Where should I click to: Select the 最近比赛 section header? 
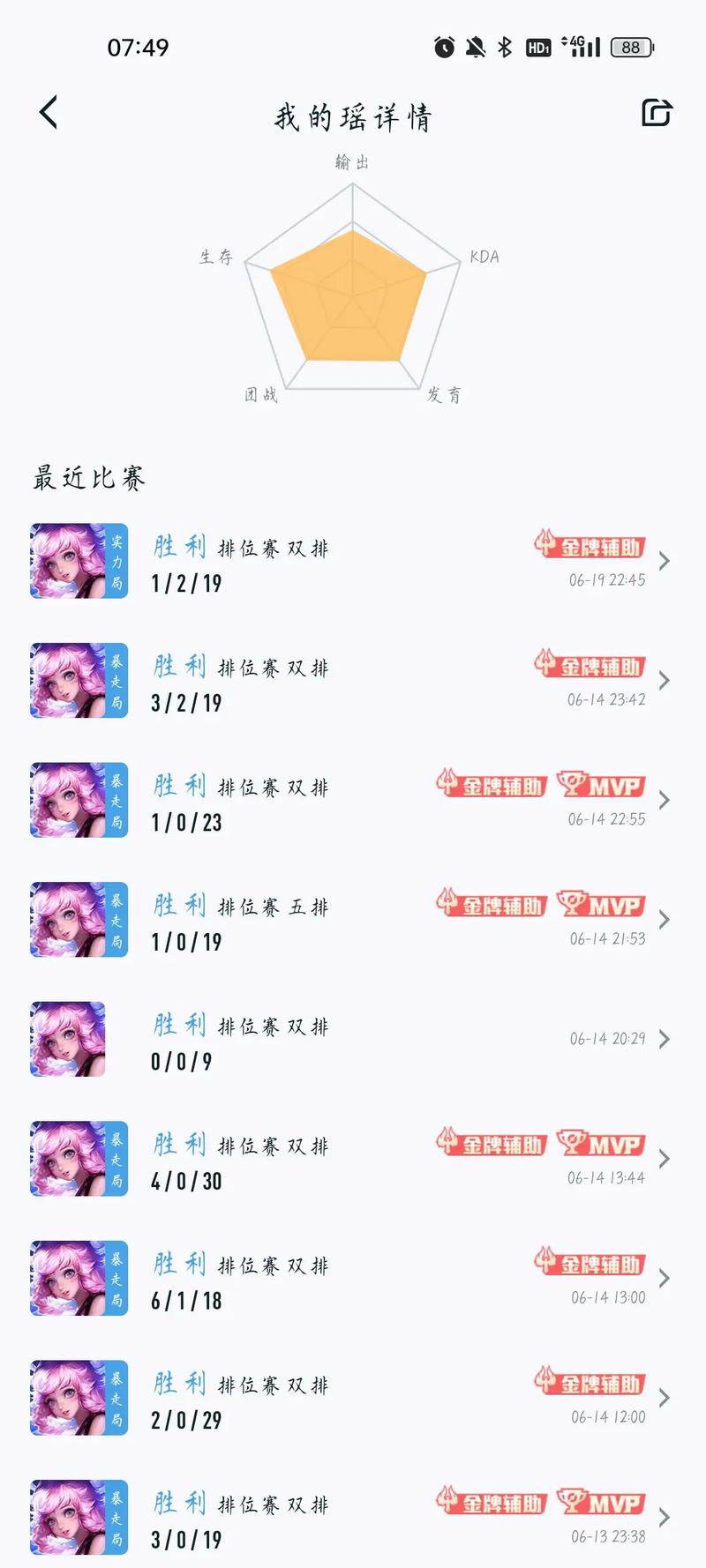(88, 478)
